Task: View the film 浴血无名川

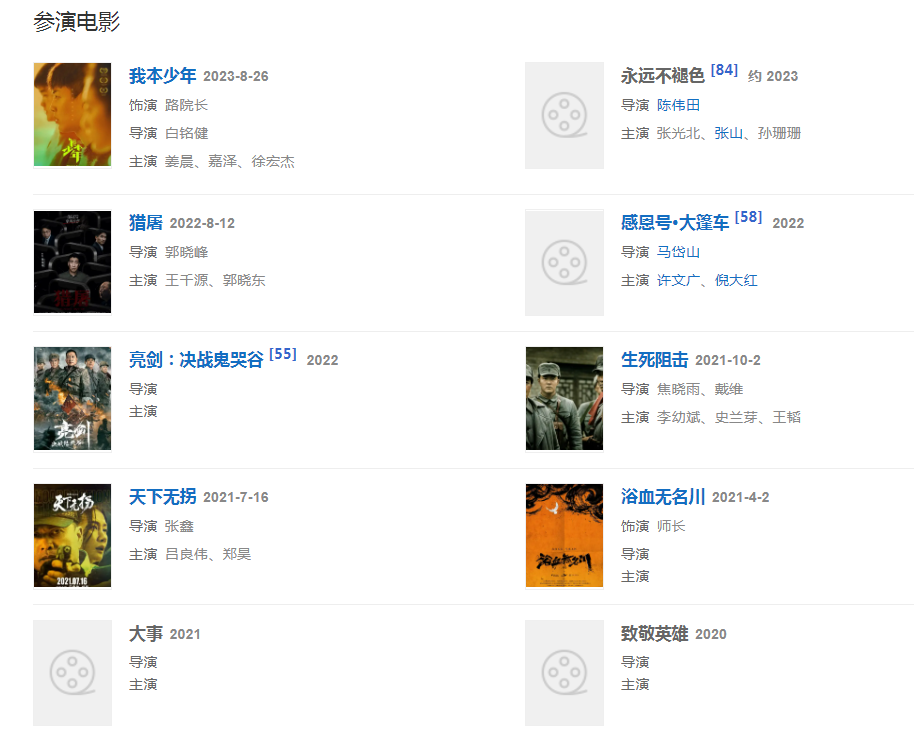Action: tap(663, 497)
